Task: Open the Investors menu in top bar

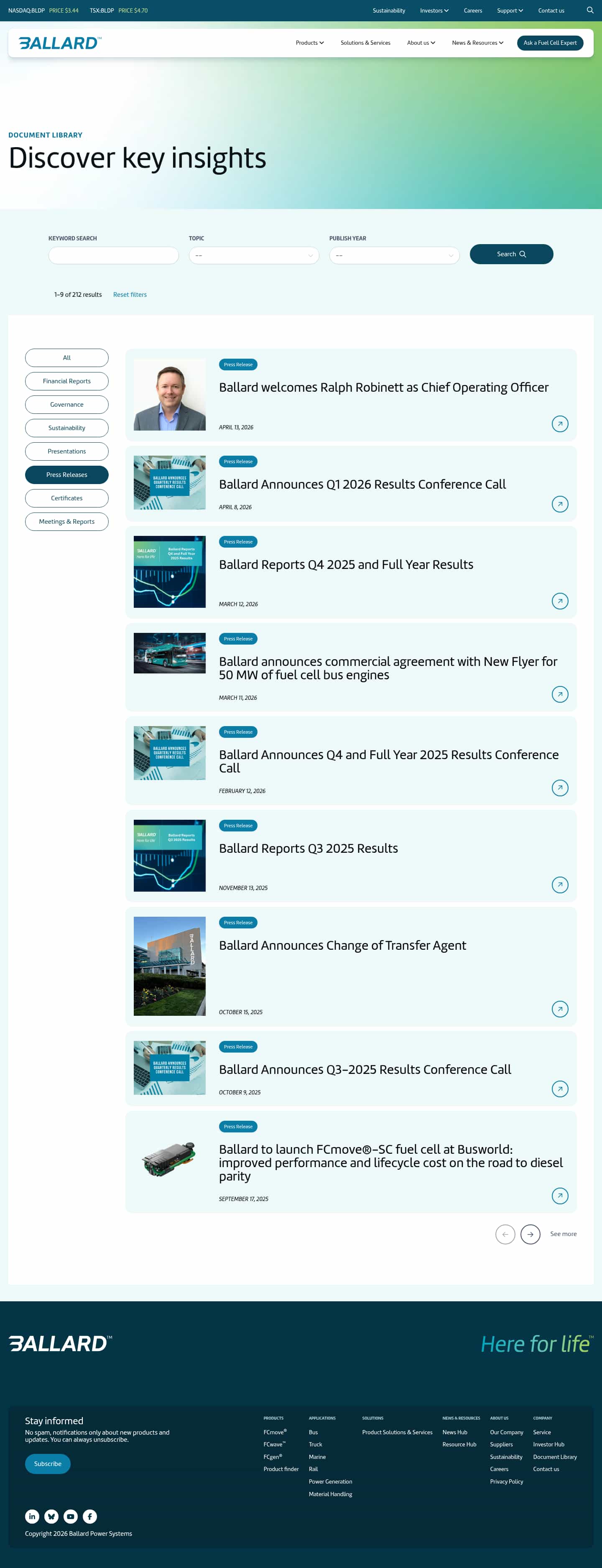Action: pos(434,10)
